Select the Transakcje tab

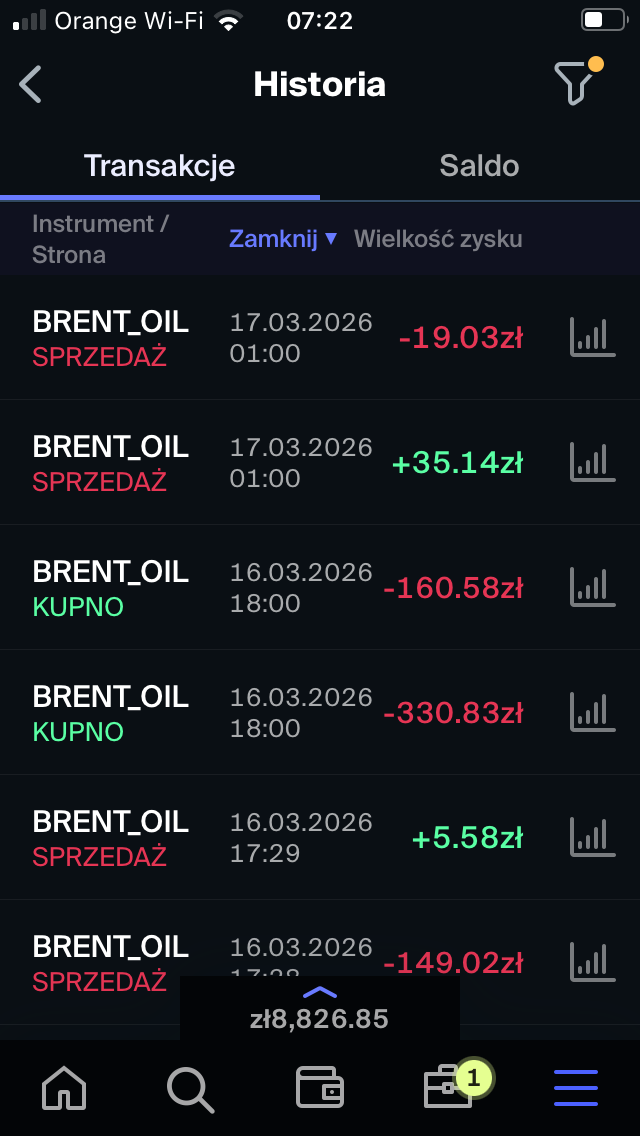[x=159, y=166]
